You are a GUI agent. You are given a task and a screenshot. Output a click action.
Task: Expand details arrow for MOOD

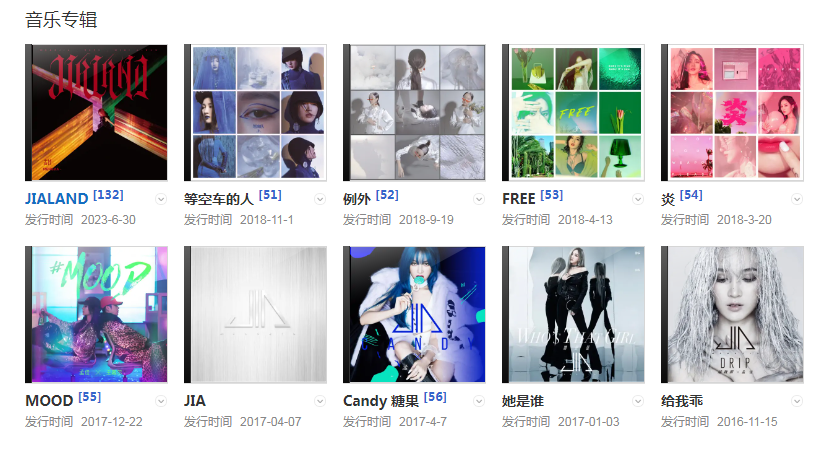(x=162, y=401)
